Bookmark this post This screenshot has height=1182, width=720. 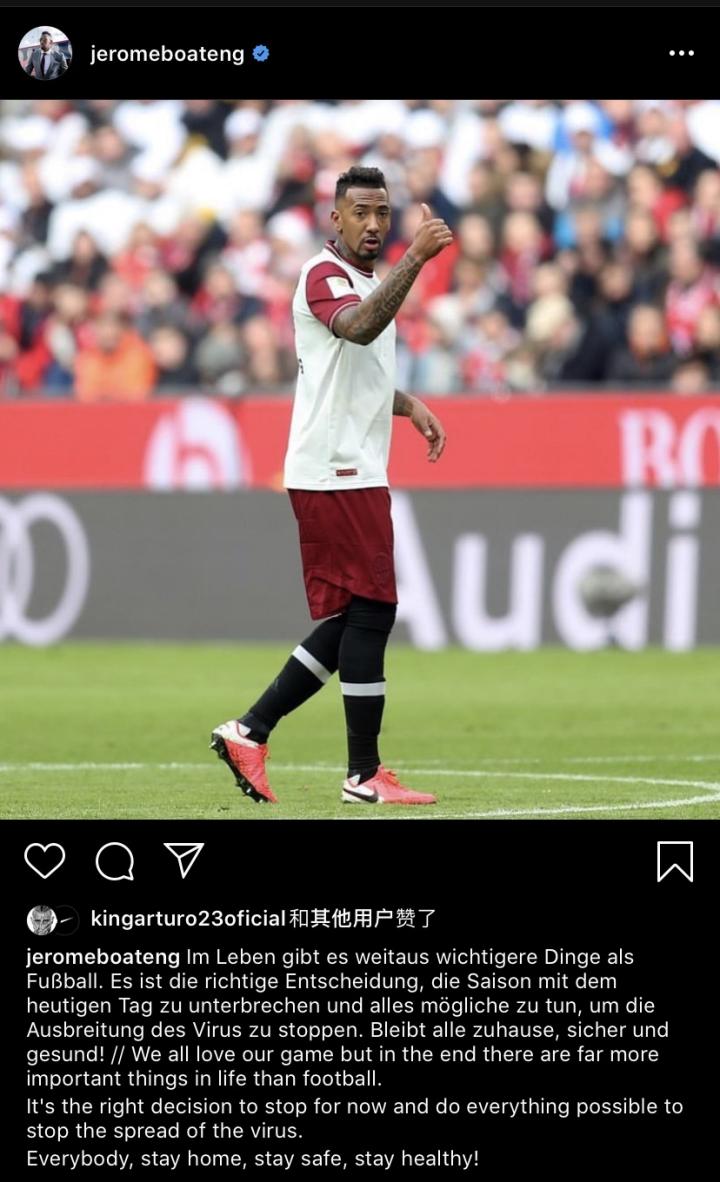pyautogui.click(x=675, y=860)
